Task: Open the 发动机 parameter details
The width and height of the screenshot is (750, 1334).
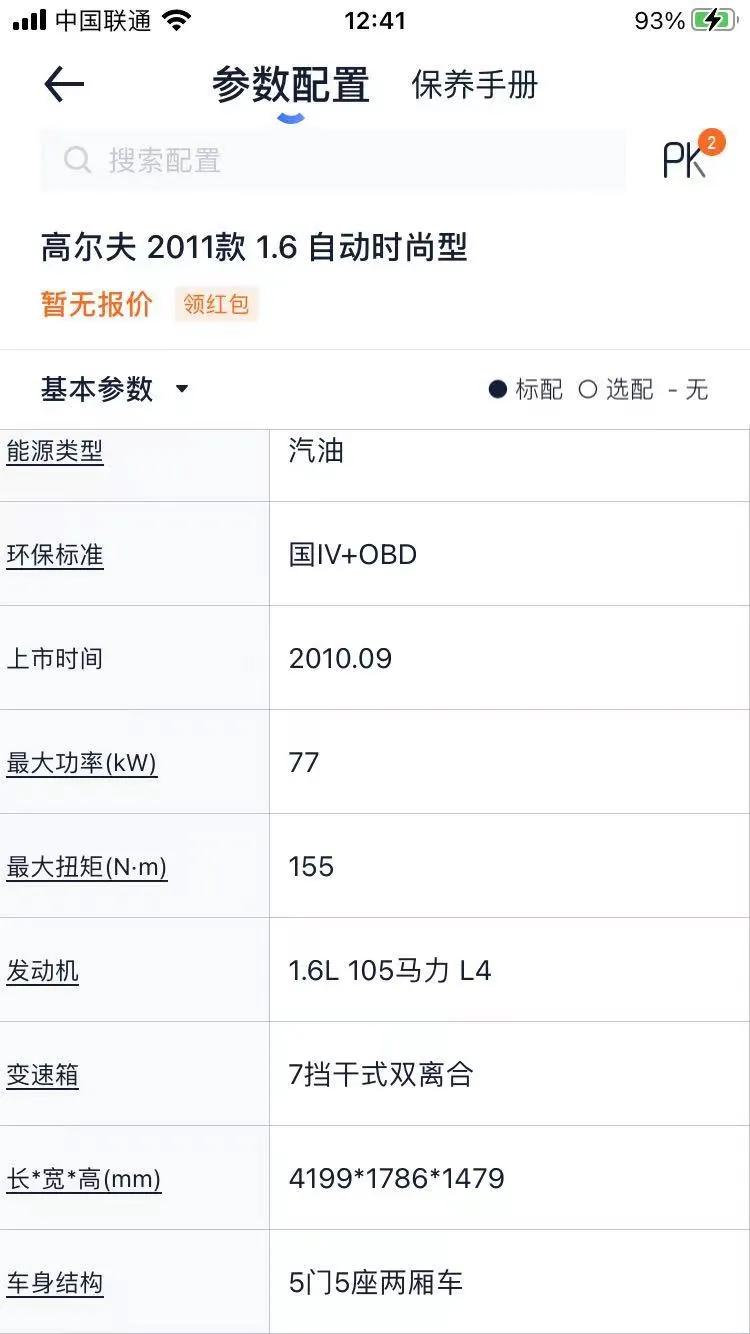Action: [42, 971]
